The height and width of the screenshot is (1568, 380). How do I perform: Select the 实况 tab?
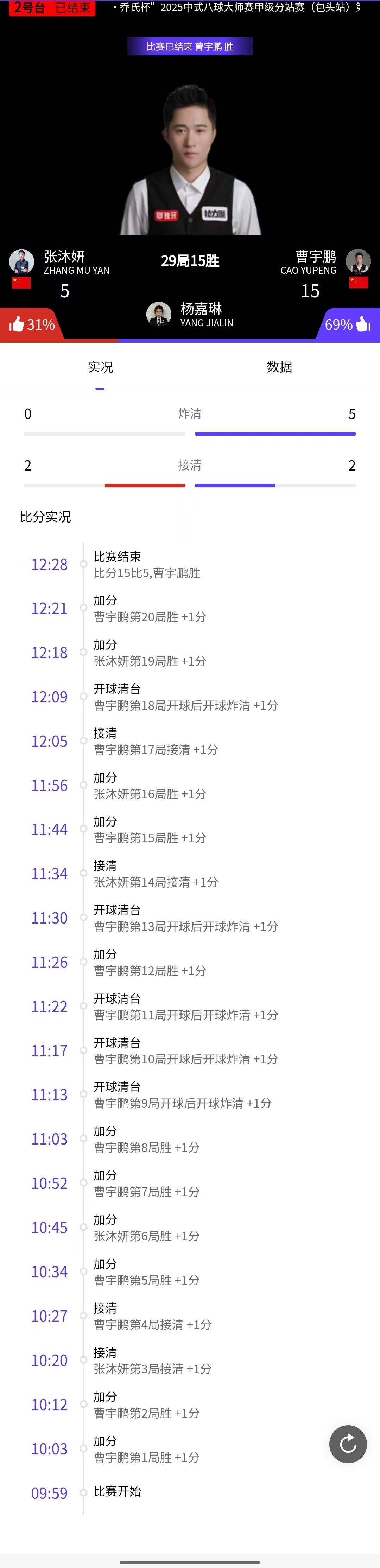100,367
